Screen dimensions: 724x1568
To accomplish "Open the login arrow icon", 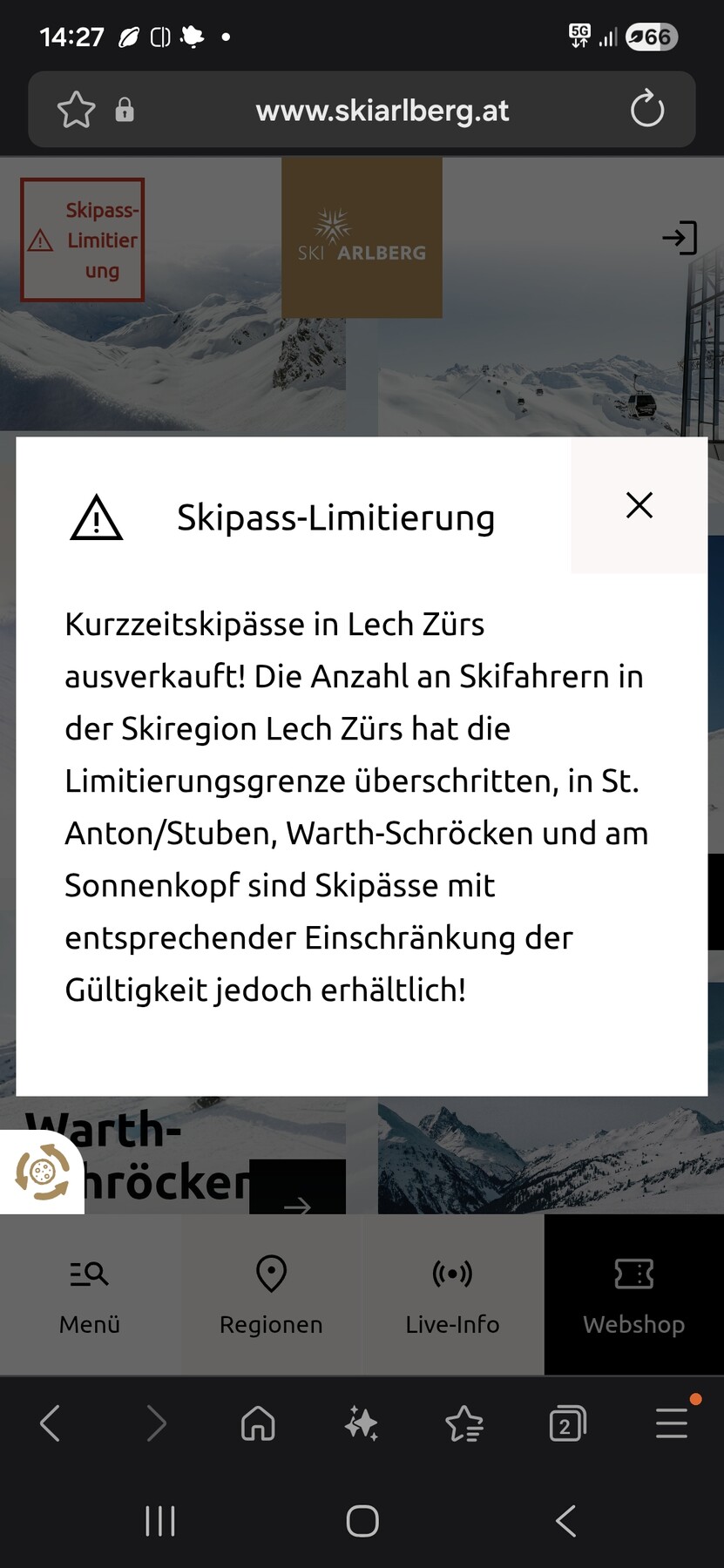I will point(680,237).
